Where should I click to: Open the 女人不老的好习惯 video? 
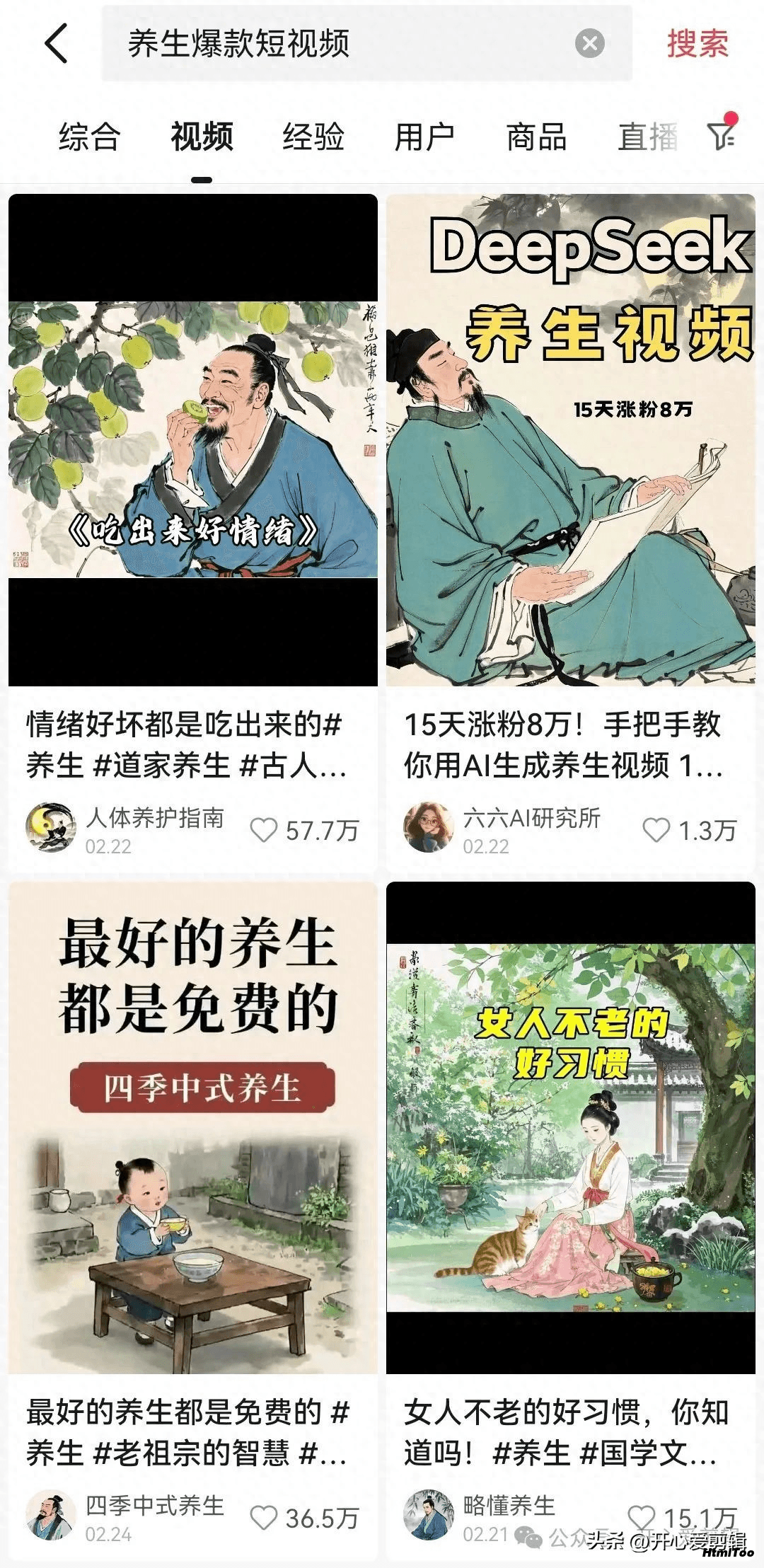[571, 1128]
